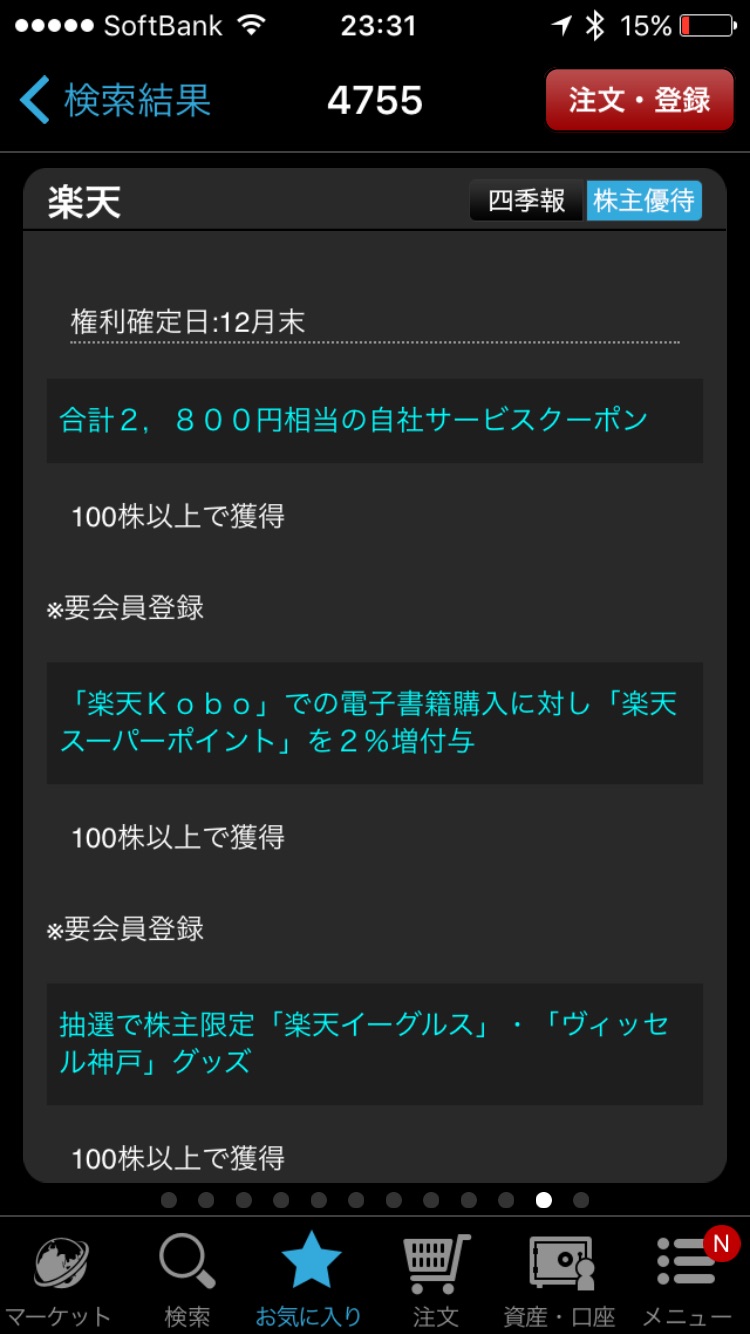Select the 株主優待 tab
Screen dimensions: 750x1334
coord(643,201)
